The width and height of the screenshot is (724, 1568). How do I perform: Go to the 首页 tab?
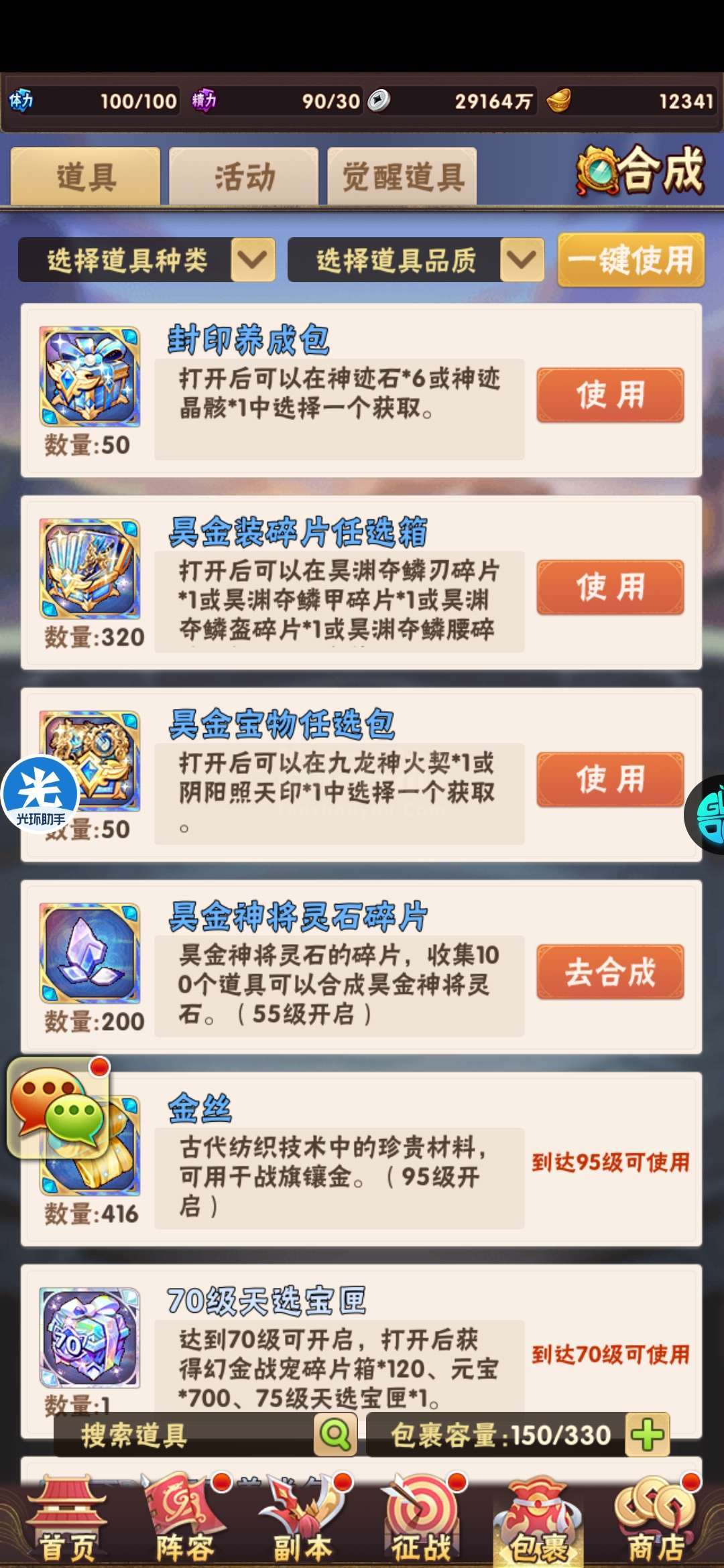67,1520
